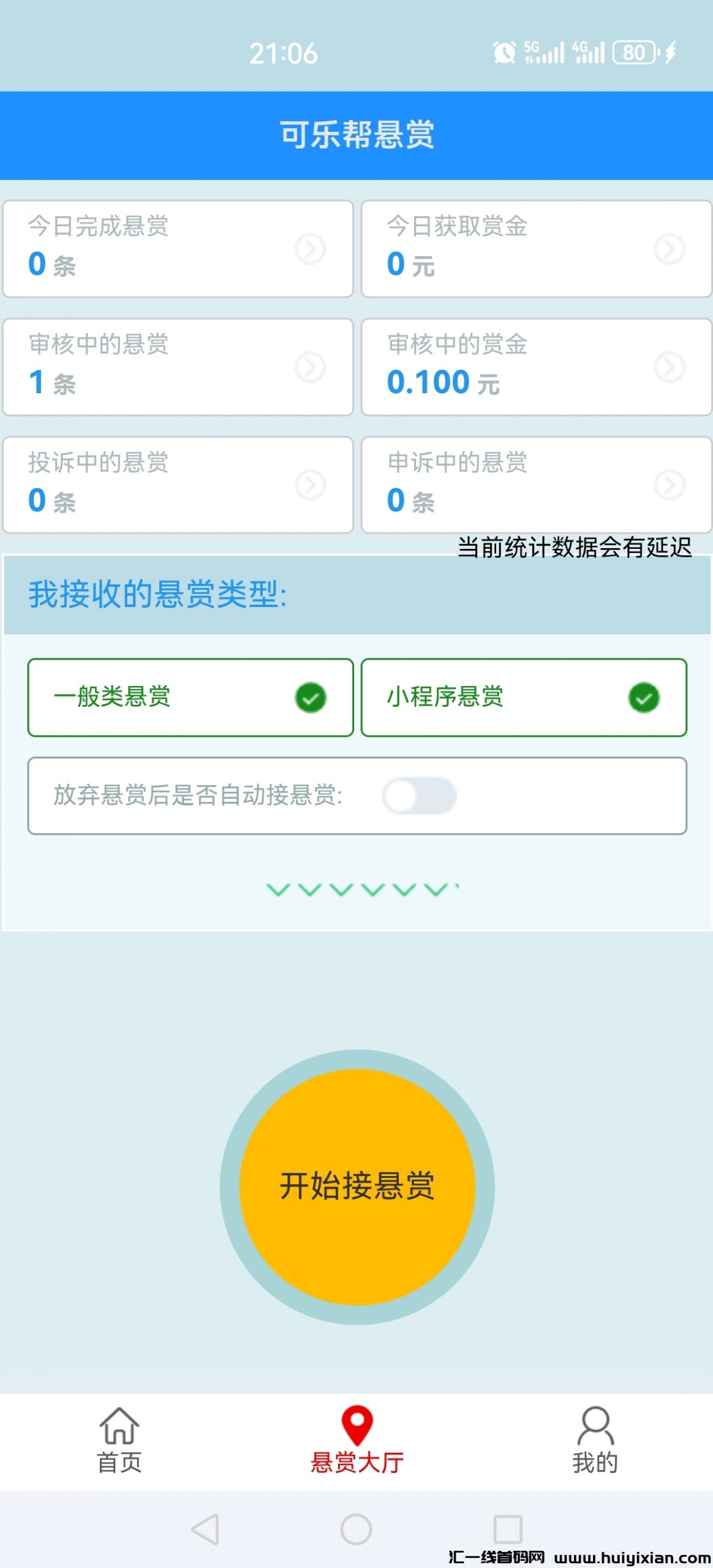Viewport: 713px width, 1568px height.
Task: Open 投诉中的悬赏 card
Action: (178, 484)
